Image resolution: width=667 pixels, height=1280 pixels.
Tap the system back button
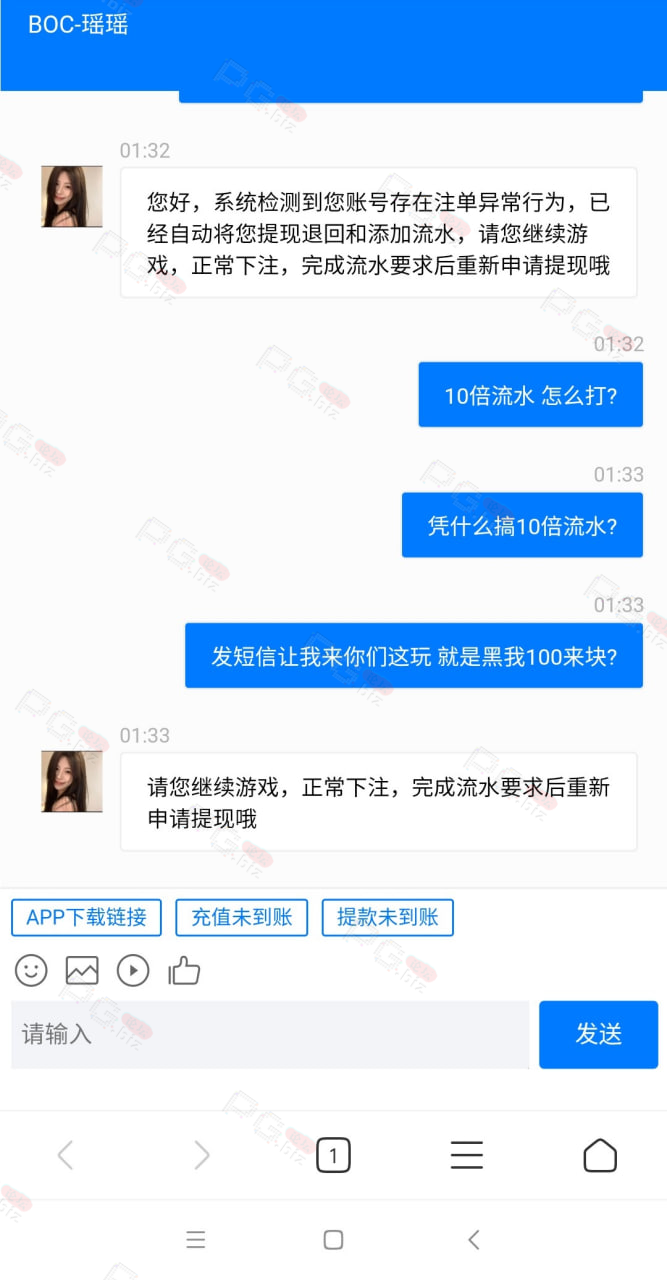(474, 1240)
